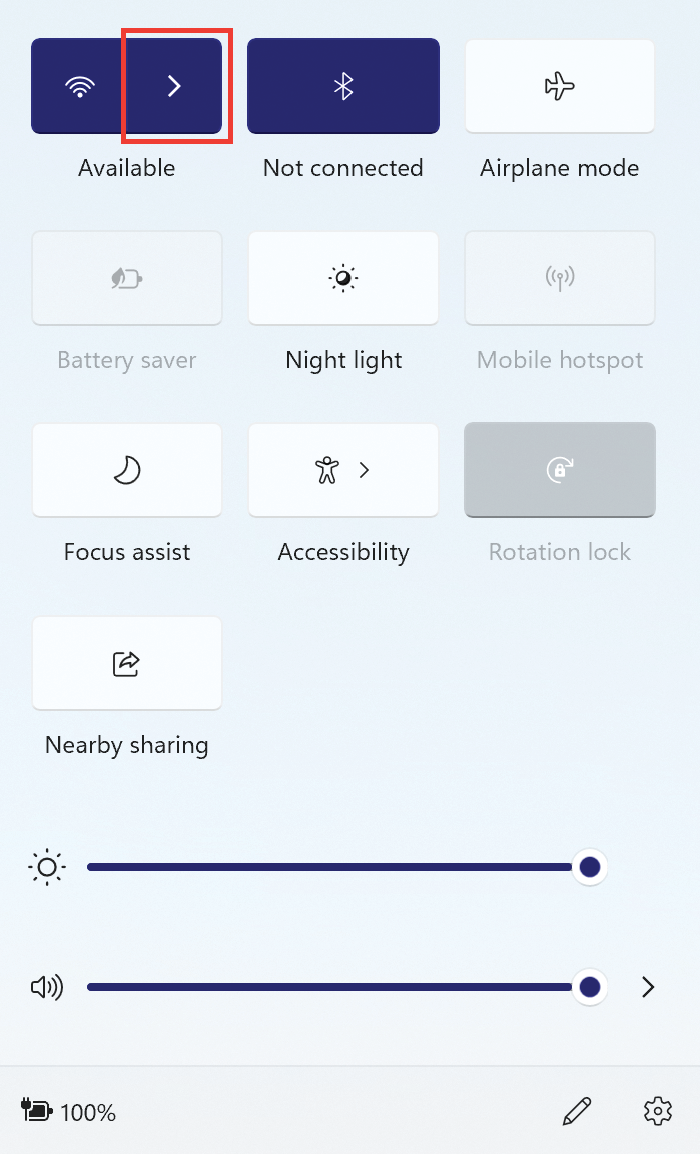Open the Accessibility options
Screen dimensions: 700x1154
point(343,470)
